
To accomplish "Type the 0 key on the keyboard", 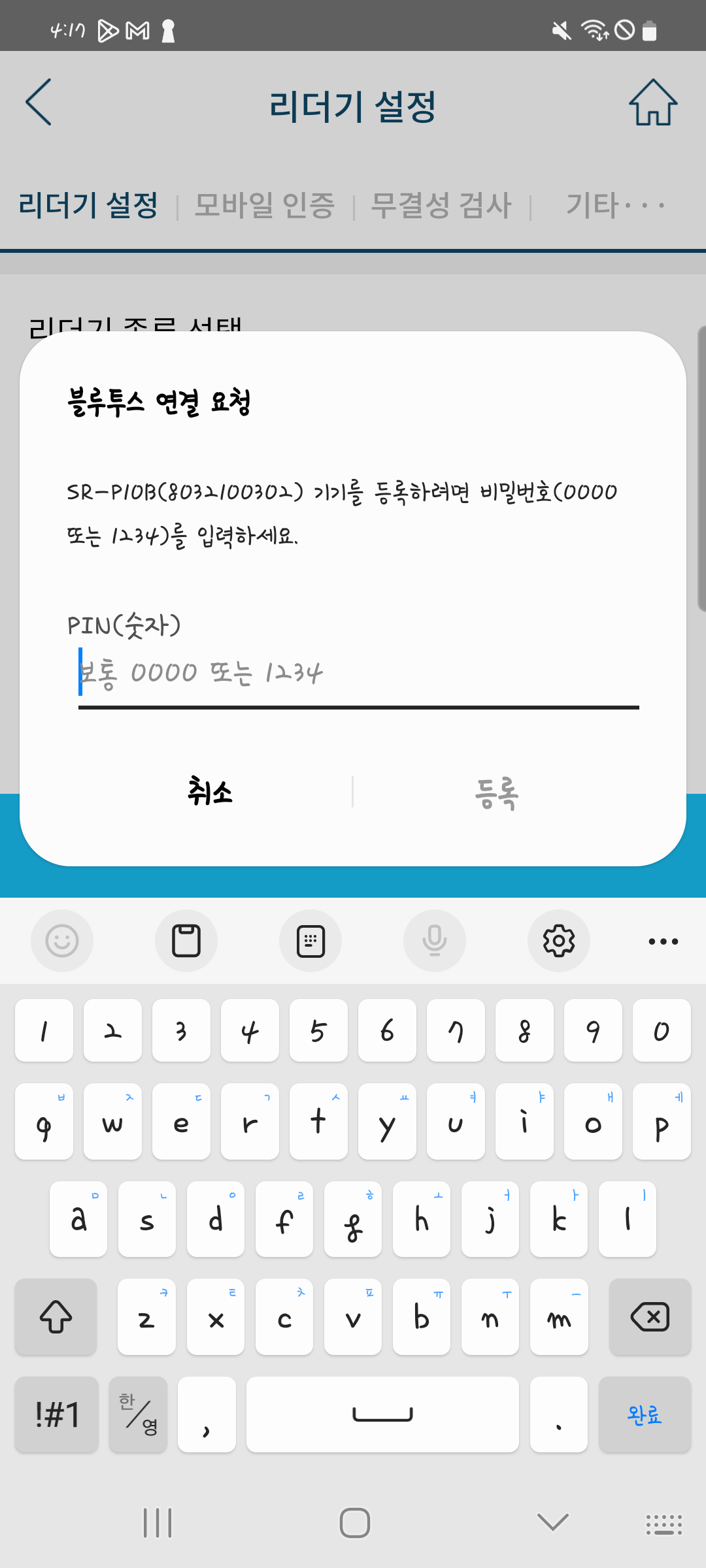I will [661, 1031].
